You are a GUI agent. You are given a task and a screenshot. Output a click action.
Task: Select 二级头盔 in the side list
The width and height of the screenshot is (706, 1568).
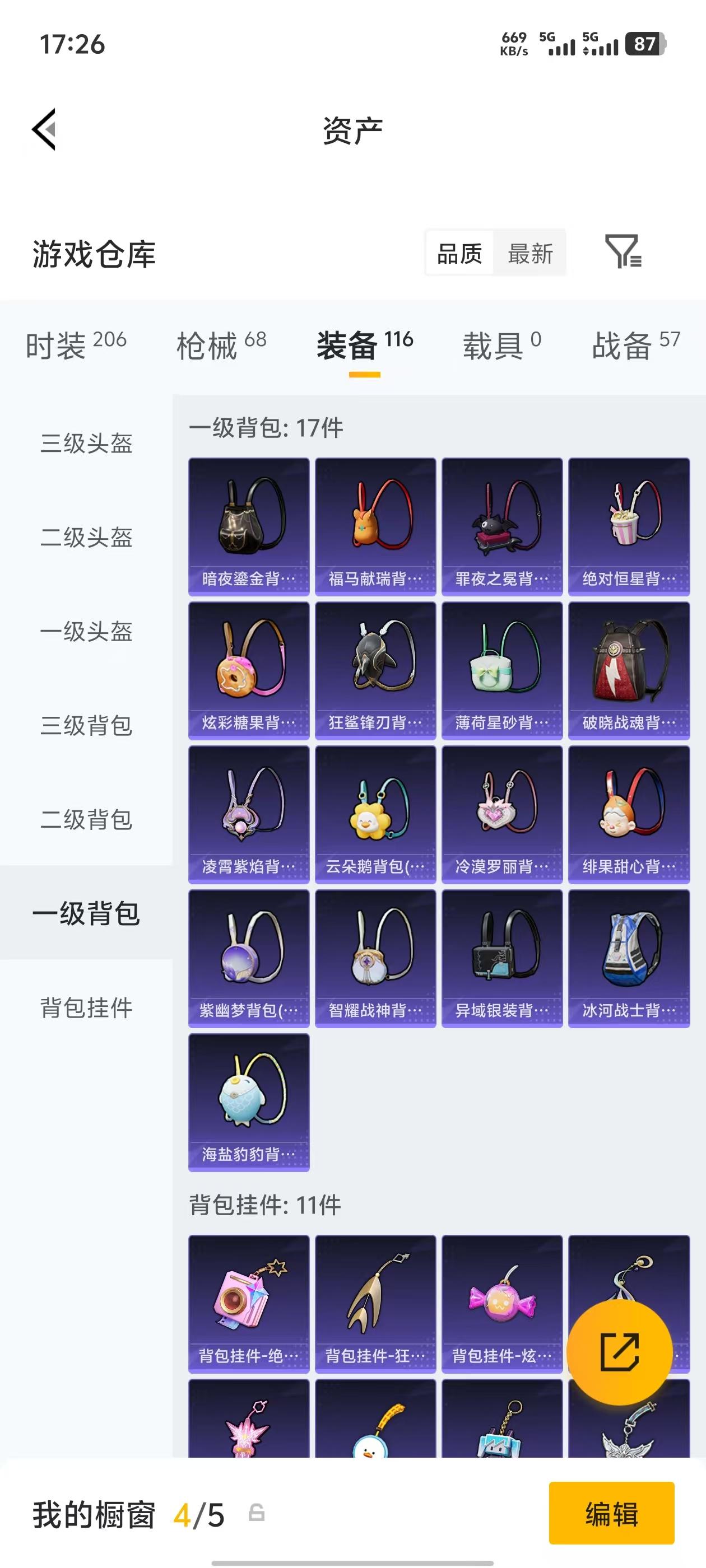(86, 537)
